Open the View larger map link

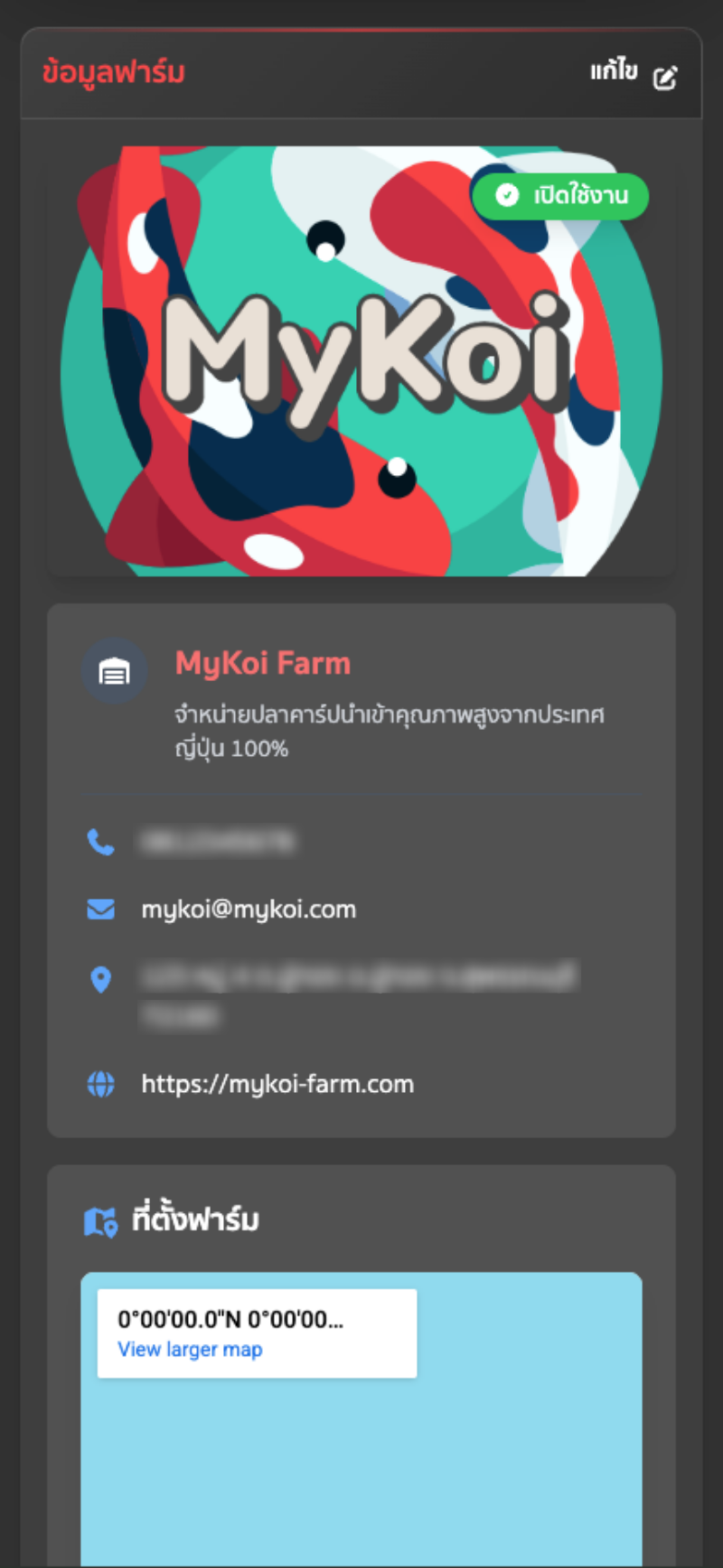click(190, 1349)
